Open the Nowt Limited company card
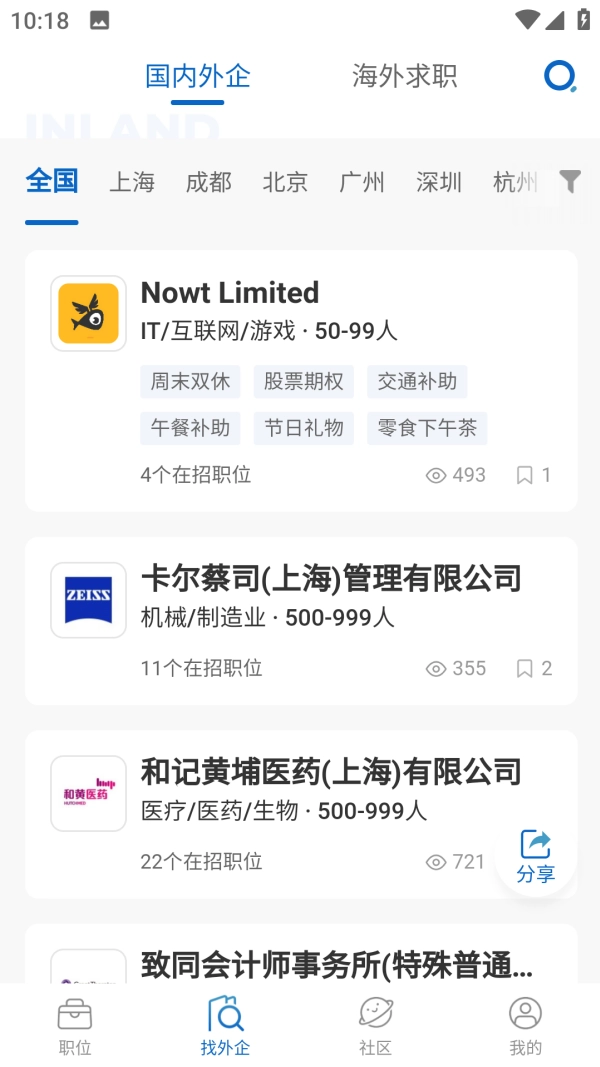The height and width of the screenshot is (1067, 600). click(x=301, y=380)
